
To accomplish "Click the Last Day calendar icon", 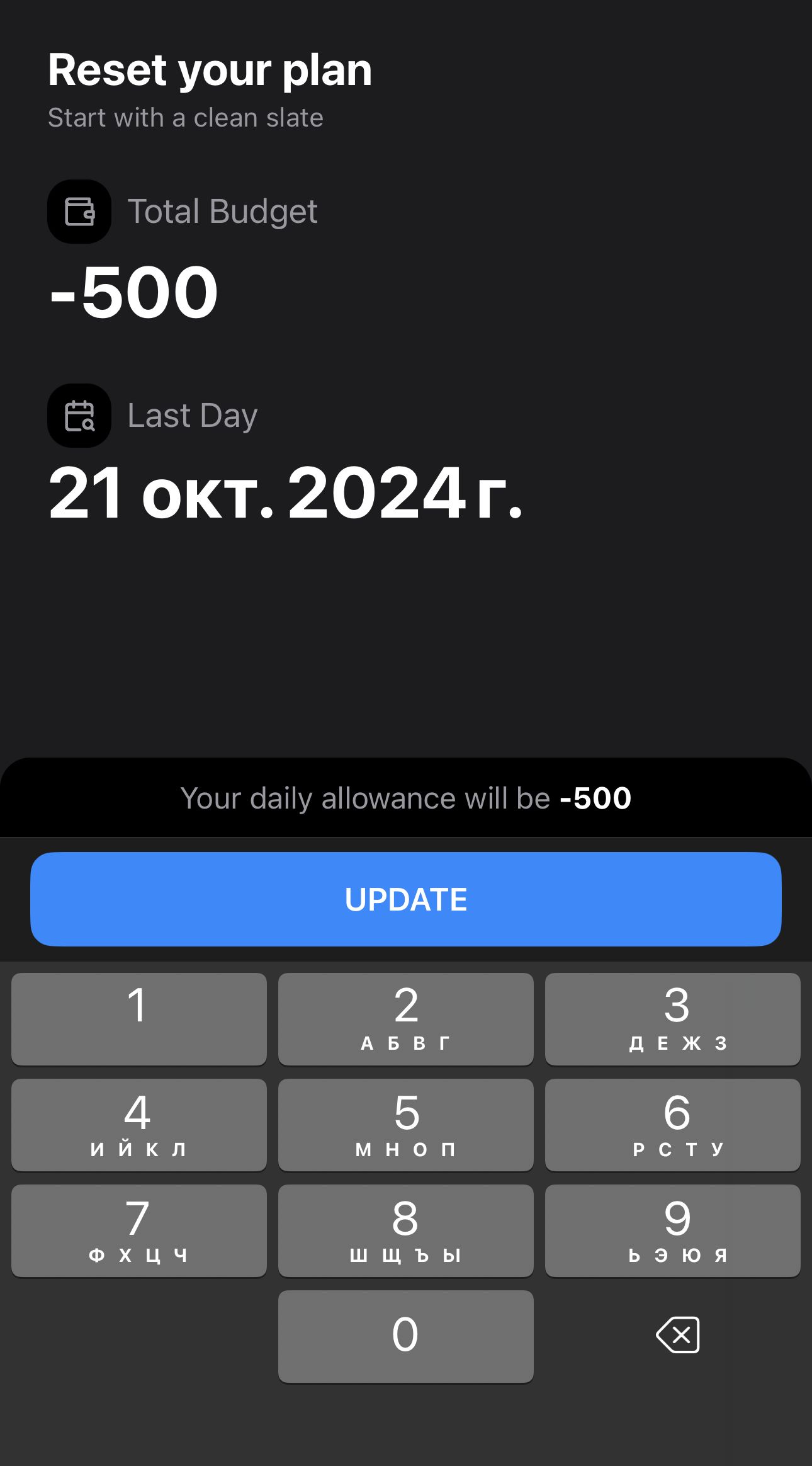I will 79,414.
